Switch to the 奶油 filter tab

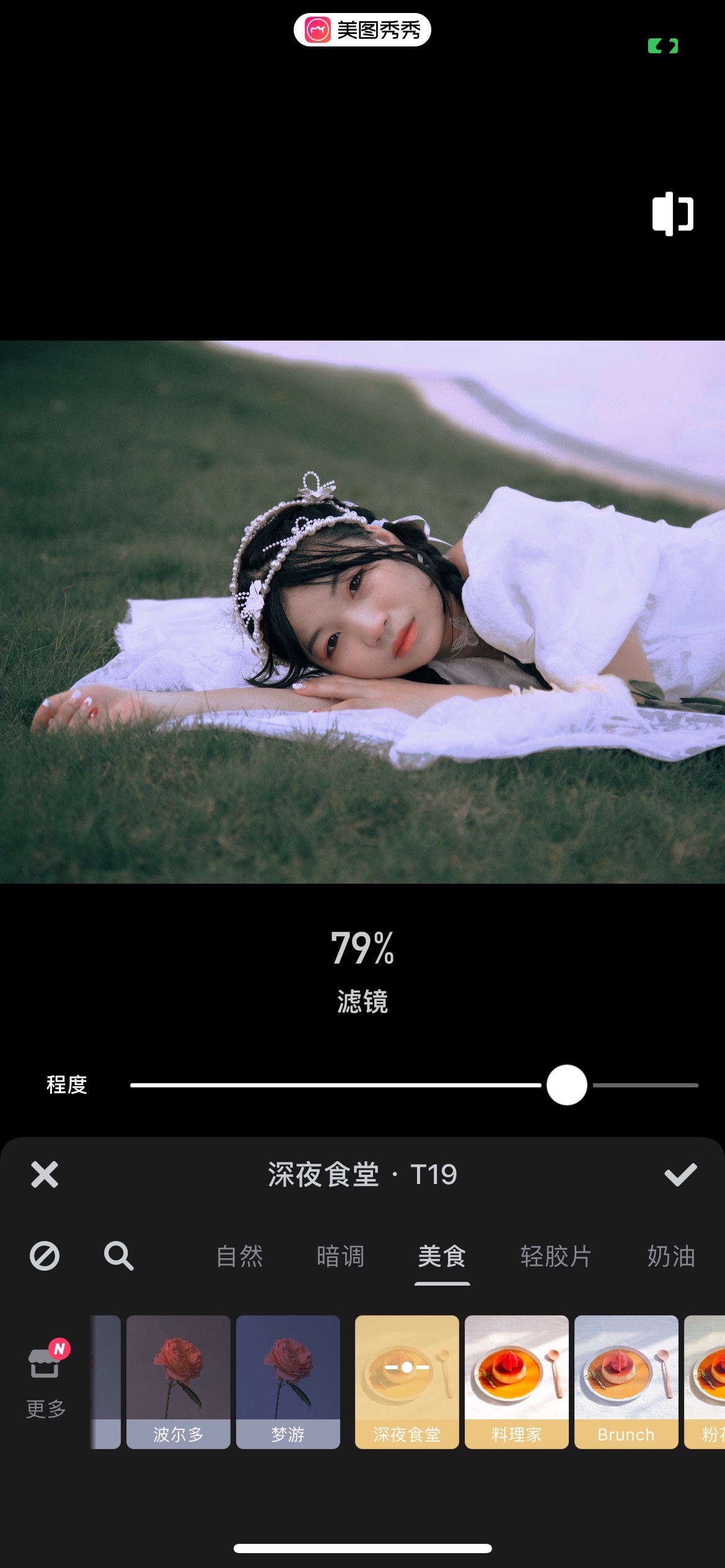pos(671,1256)
